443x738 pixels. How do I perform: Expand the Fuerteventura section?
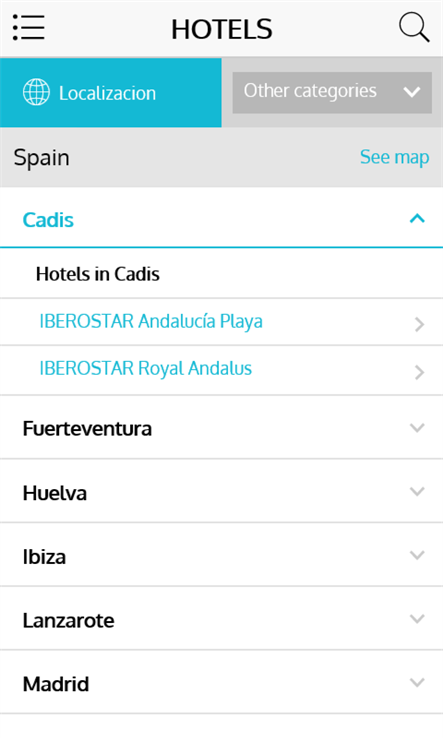[x=221, y=428]
